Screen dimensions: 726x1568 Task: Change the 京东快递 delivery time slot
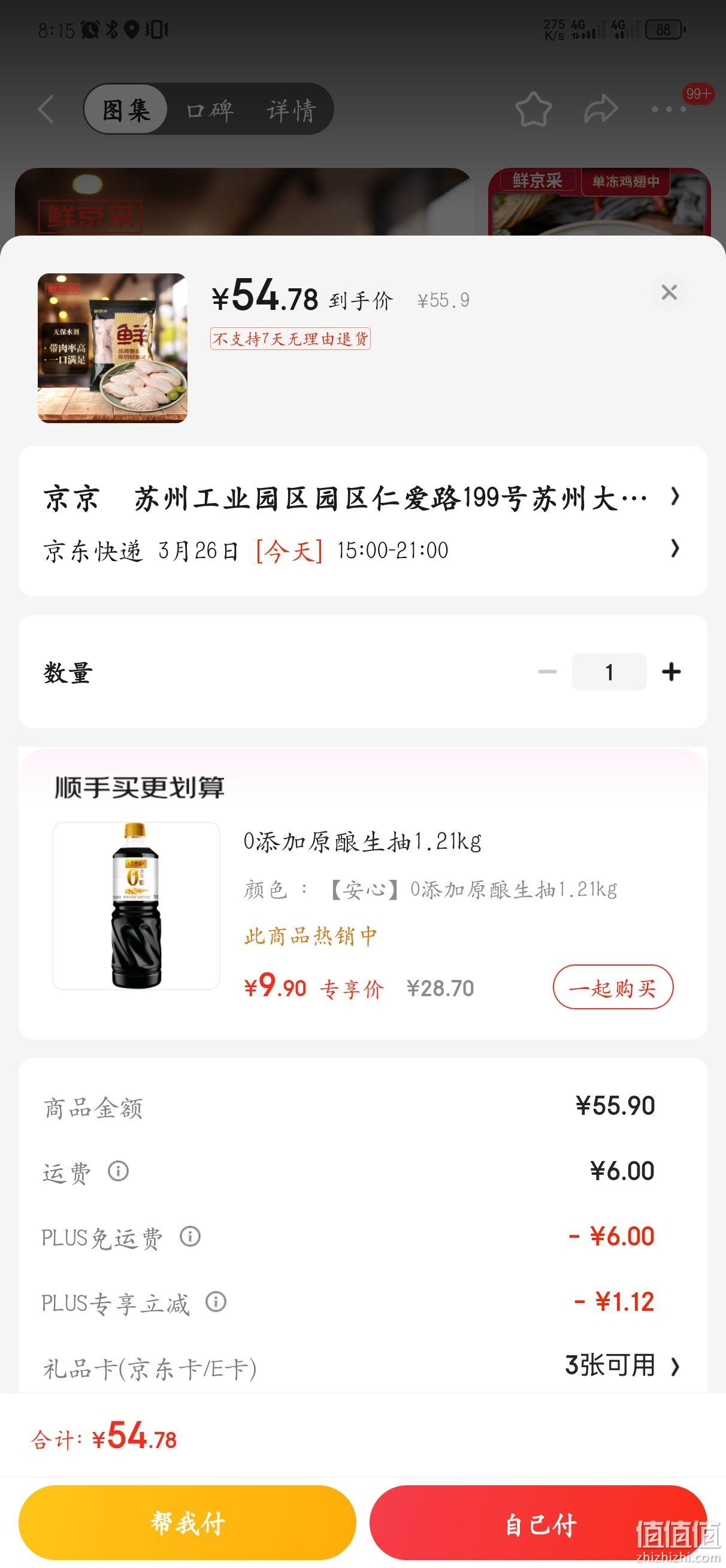tap(362, 550)
